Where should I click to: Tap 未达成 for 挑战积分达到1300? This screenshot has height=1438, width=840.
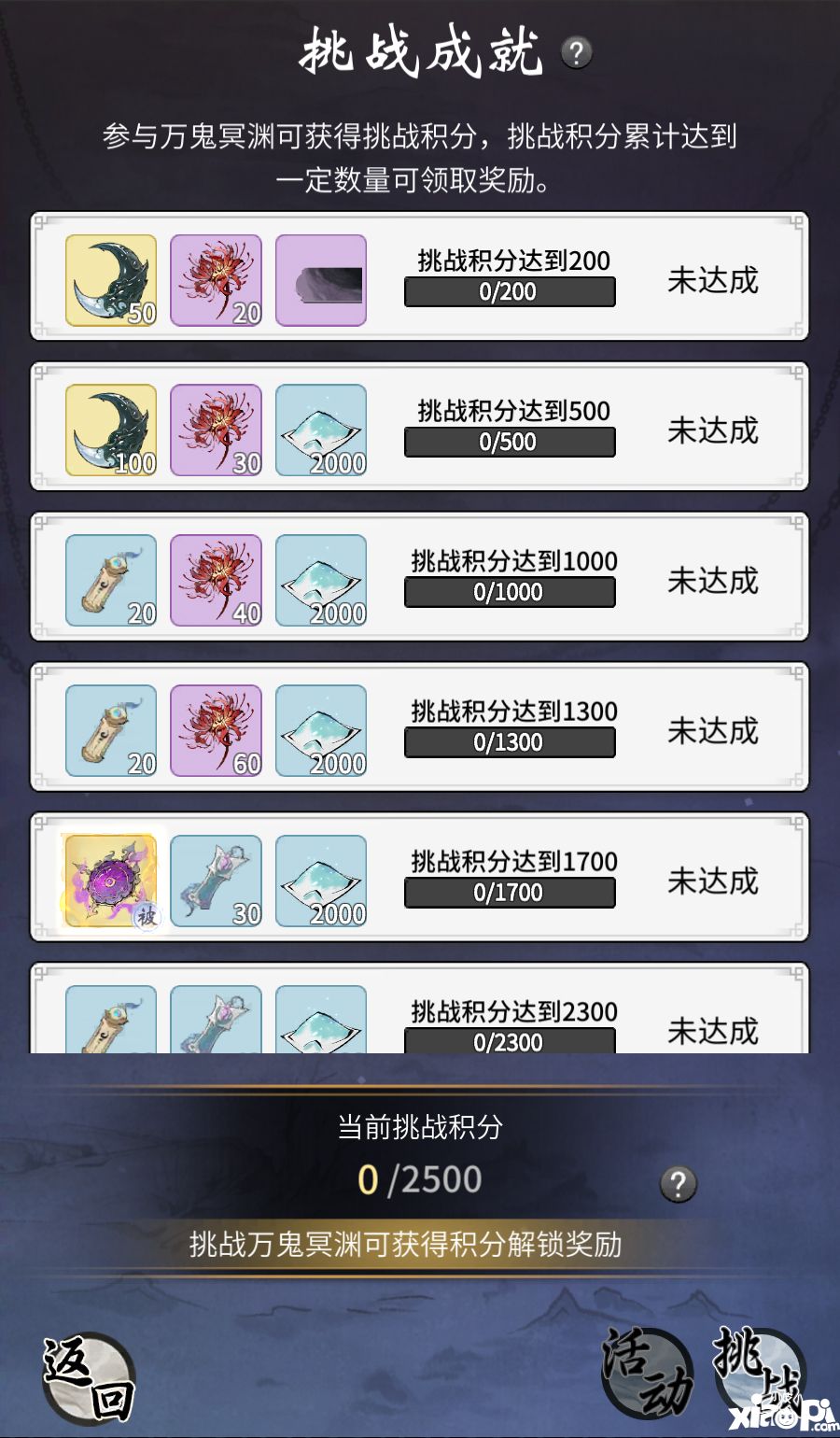[x=713, y=730]
